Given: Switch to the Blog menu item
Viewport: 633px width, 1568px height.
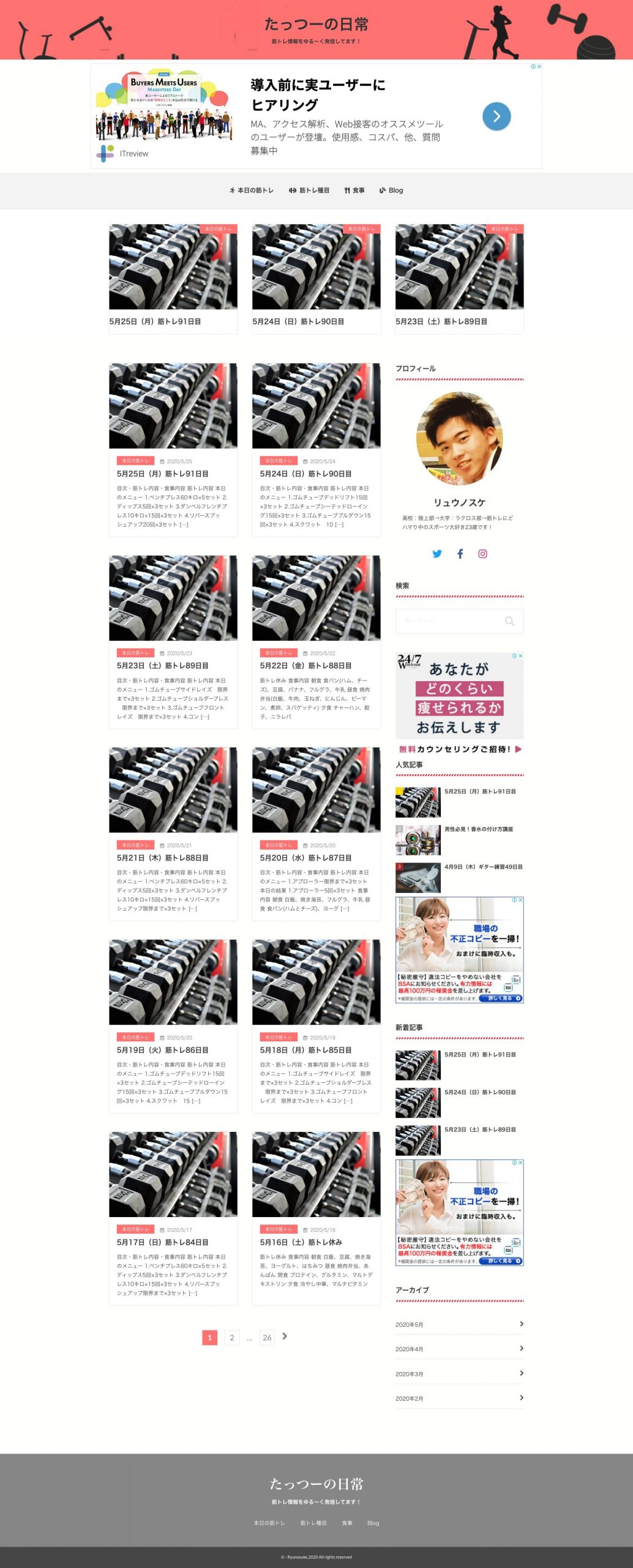Looking at the screenshot, I should click(x=391, y=190).
